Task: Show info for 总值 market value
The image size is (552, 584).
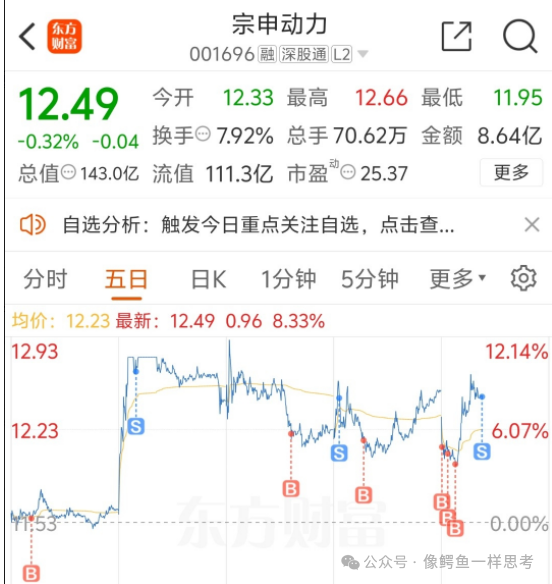Action: 69,172
